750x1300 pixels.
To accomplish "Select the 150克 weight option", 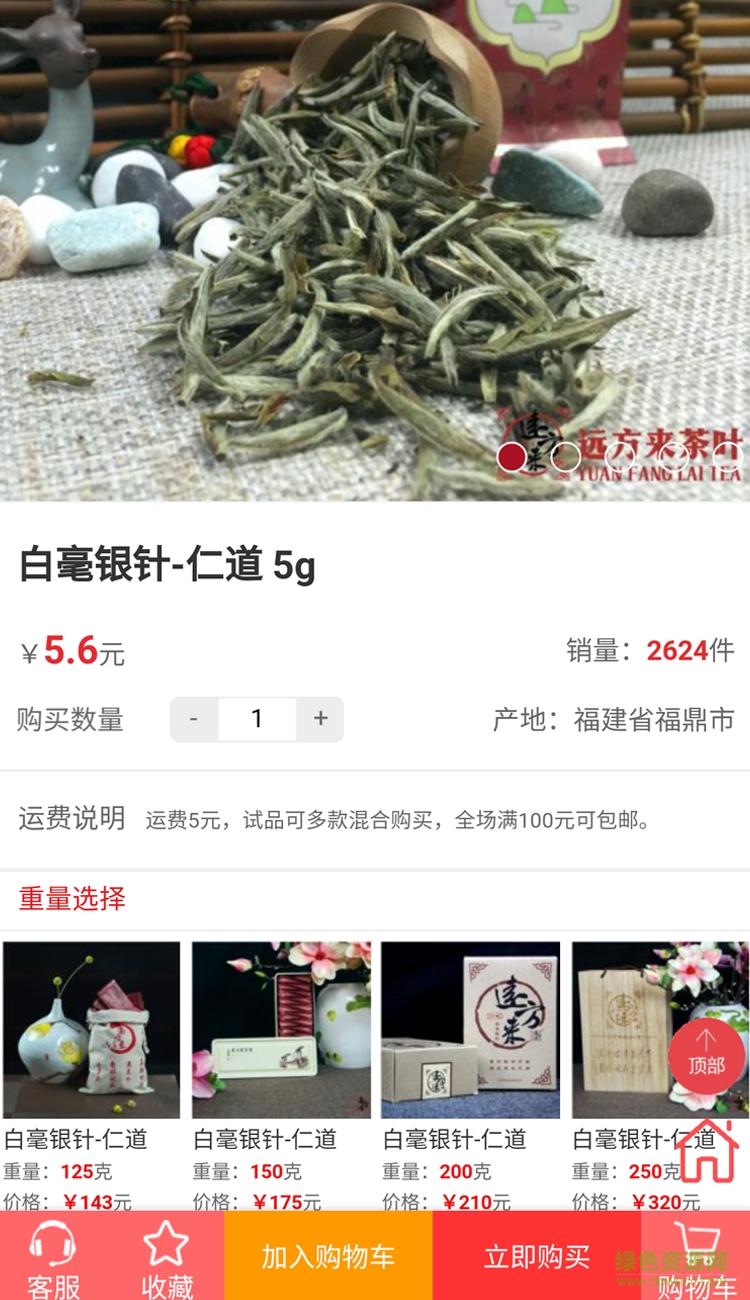I will (281, 1031).
